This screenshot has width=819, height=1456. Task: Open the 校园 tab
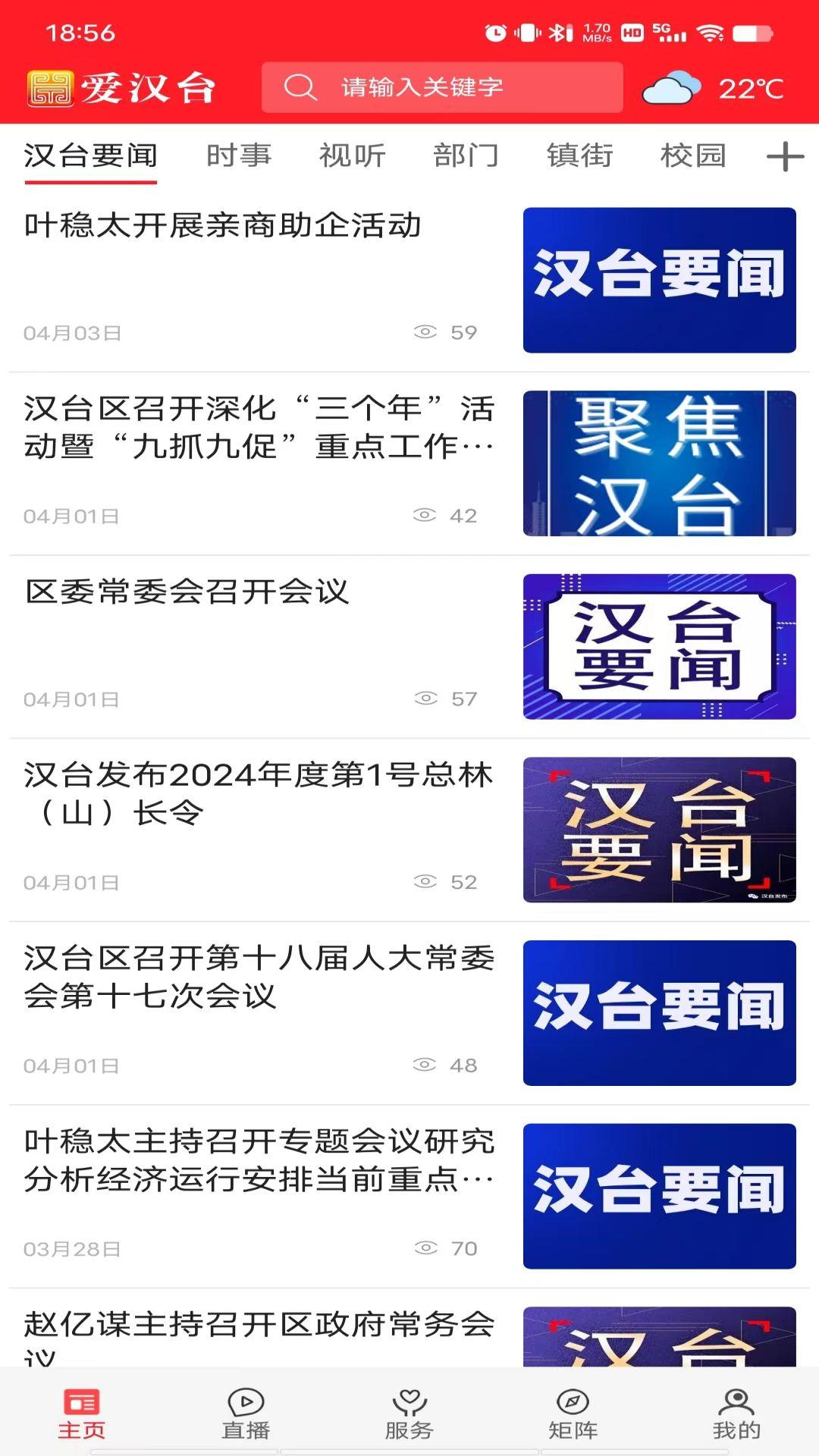693,155
